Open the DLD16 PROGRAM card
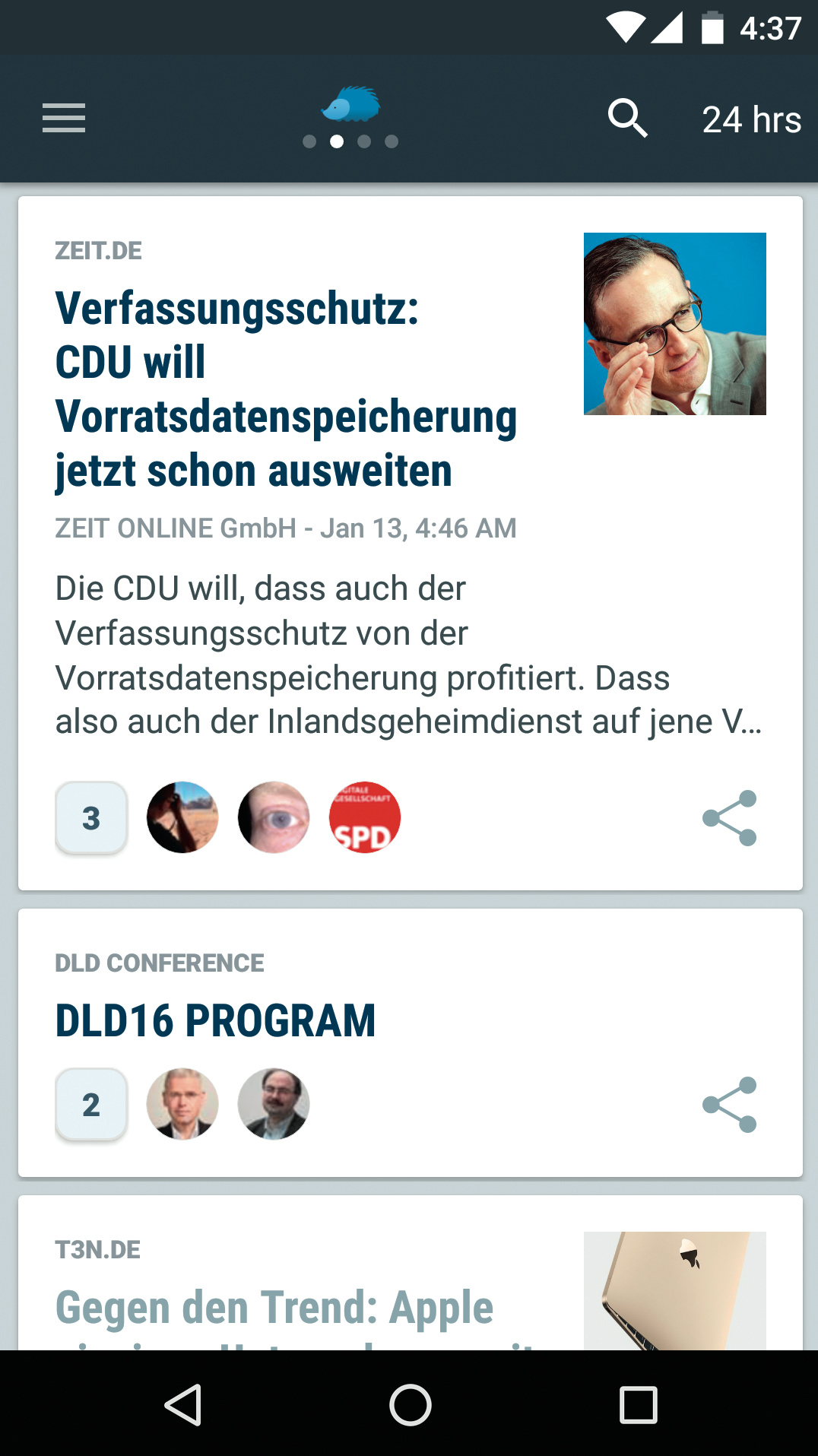This screenshot has height=1456, width=818. click(x=216, y=1020)
